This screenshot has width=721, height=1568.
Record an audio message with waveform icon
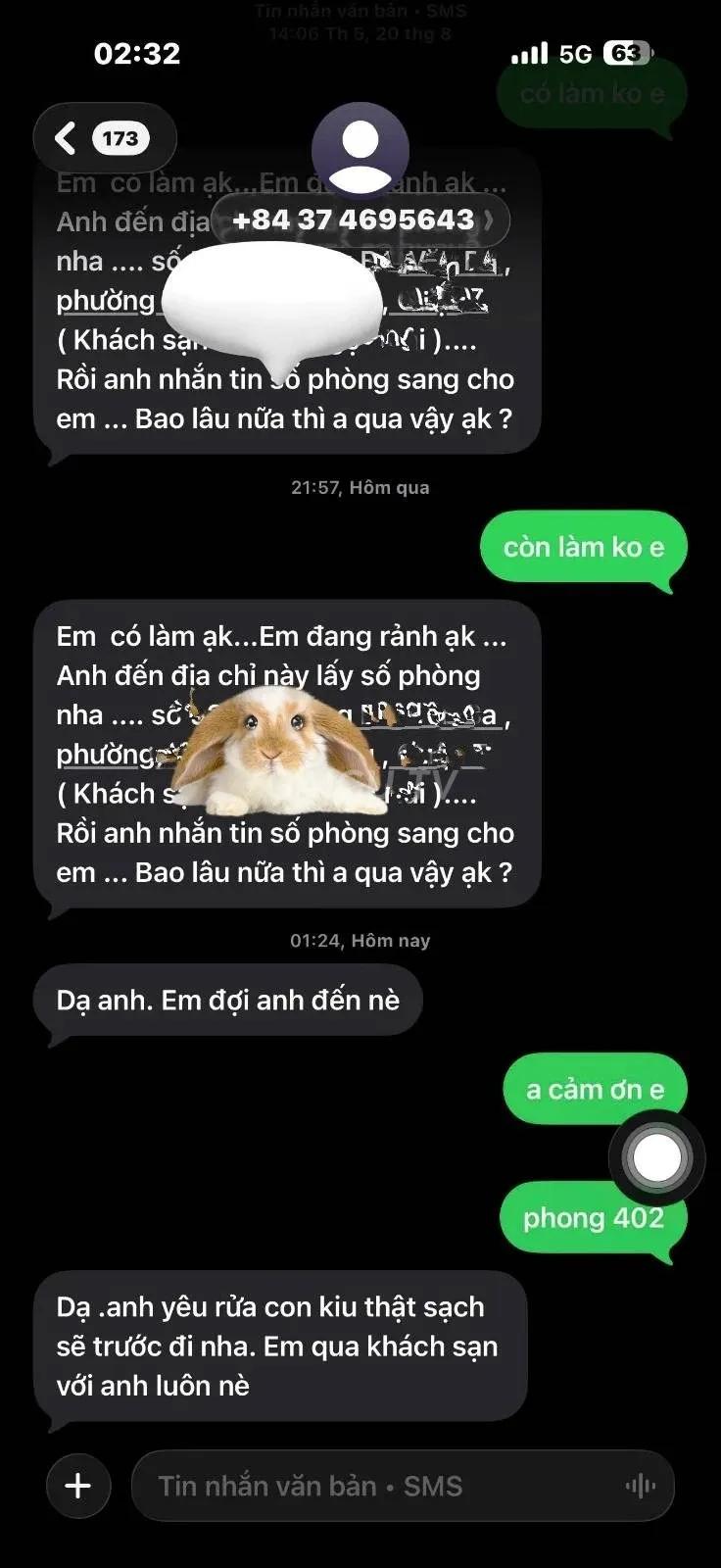(x=641, y=1486)
